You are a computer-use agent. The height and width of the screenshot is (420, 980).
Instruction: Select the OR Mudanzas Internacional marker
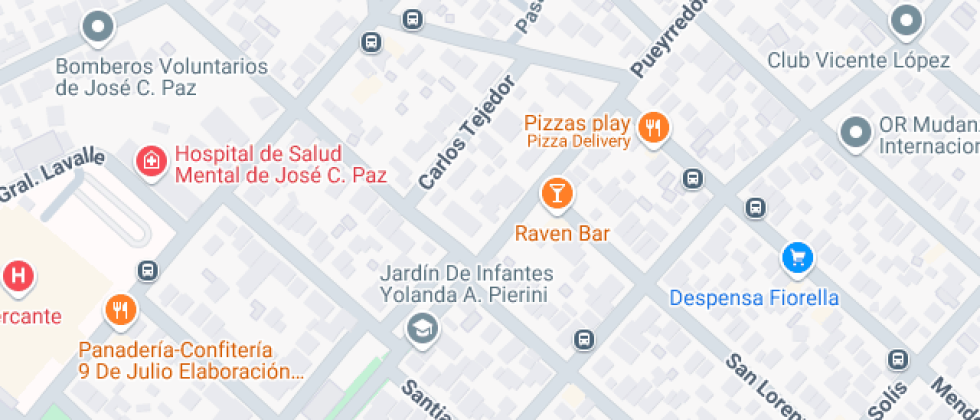[856, 133]
